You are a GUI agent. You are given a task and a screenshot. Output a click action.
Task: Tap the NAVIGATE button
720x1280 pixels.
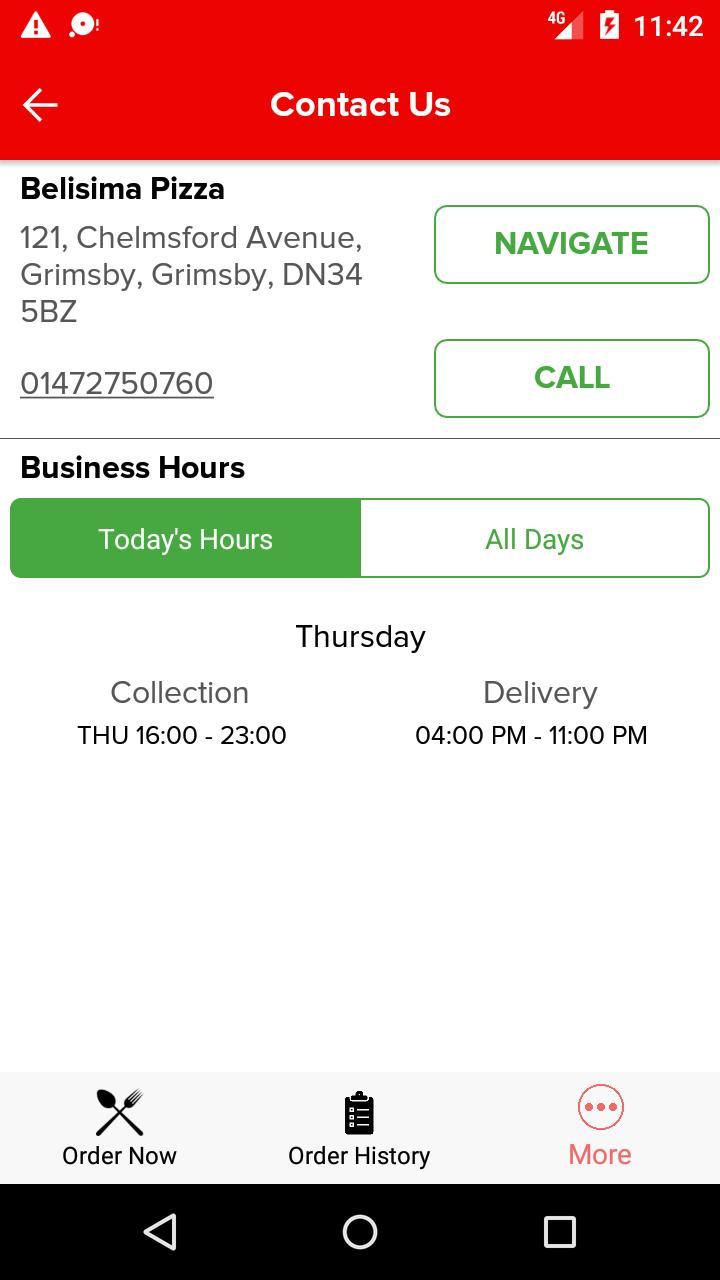[x=571, y=244]
